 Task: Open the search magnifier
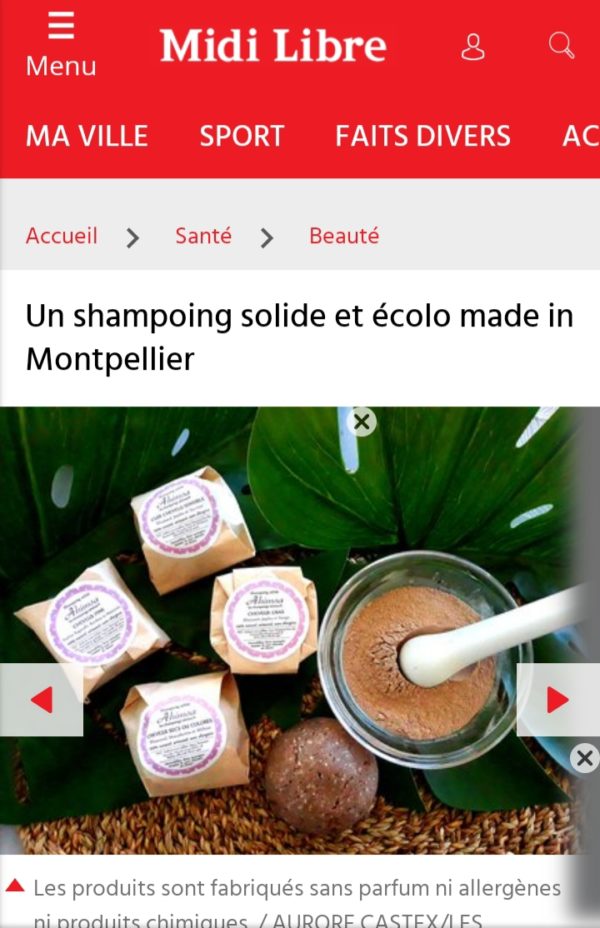(x=561, y=45)
